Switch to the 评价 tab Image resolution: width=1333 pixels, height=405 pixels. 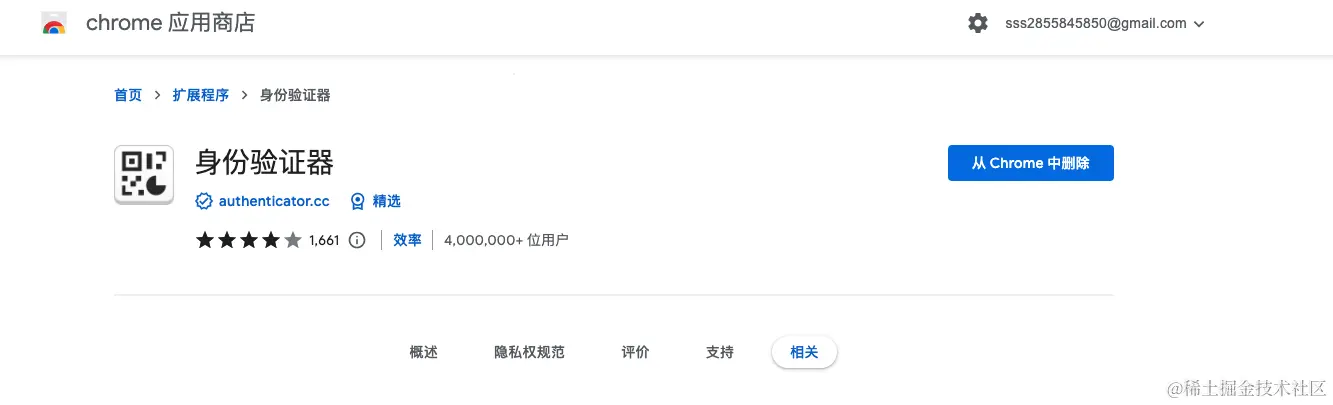(x=635, y=352)
